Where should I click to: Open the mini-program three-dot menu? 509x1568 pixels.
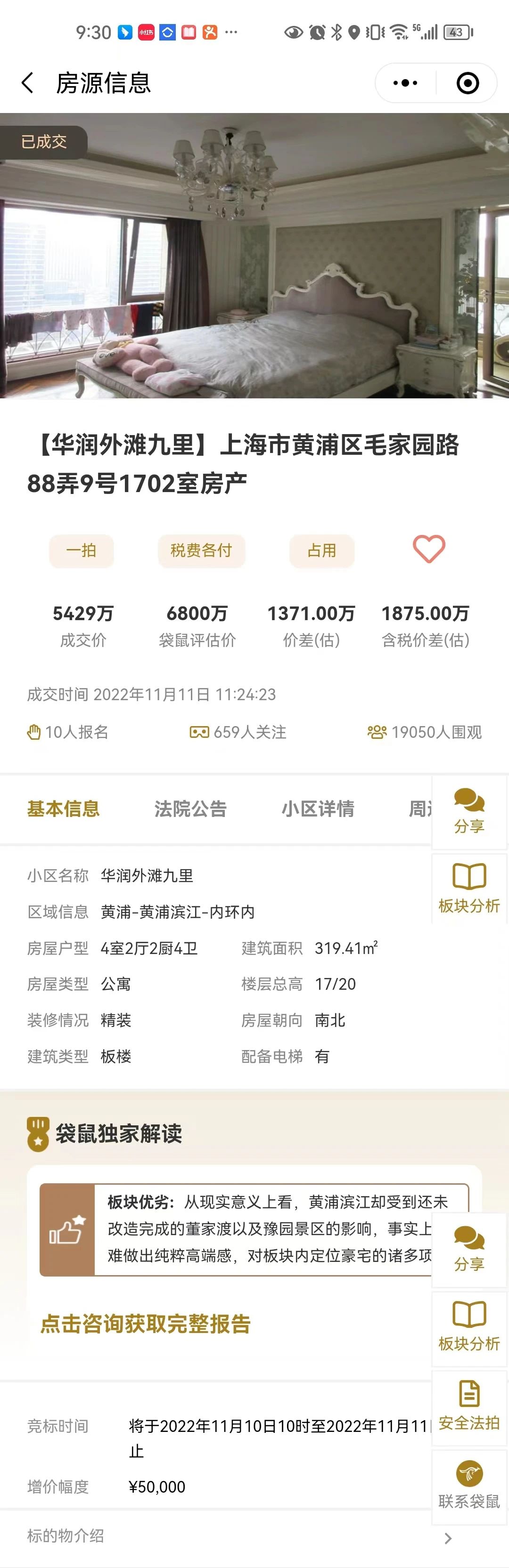tap(405, 83)
